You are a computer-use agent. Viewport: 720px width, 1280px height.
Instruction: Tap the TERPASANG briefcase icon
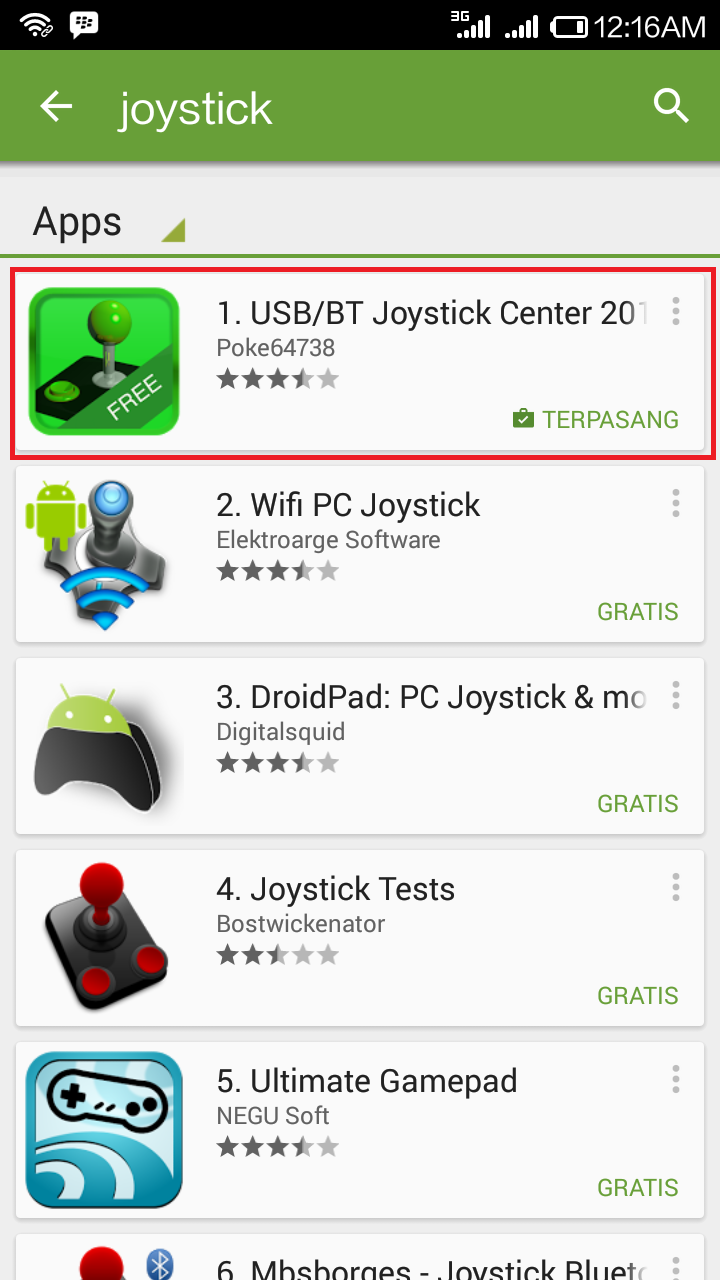point(523,419)
